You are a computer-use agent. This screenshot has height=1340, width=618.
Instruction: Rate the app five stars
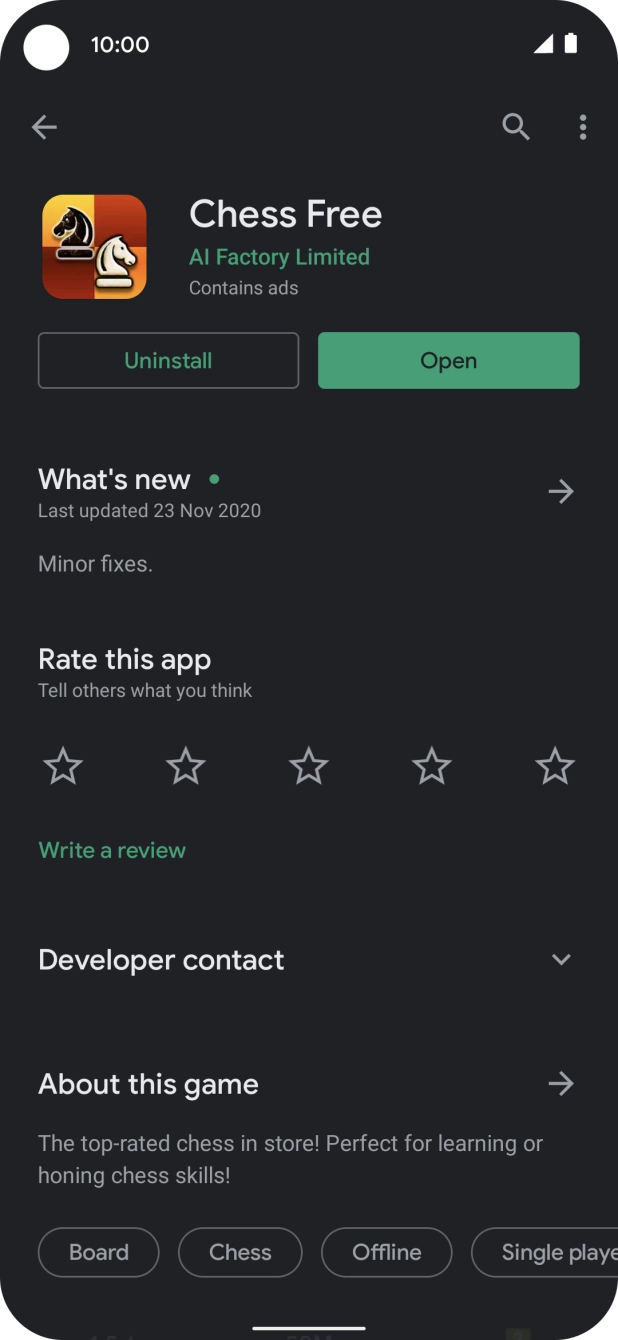pos(555,767)
